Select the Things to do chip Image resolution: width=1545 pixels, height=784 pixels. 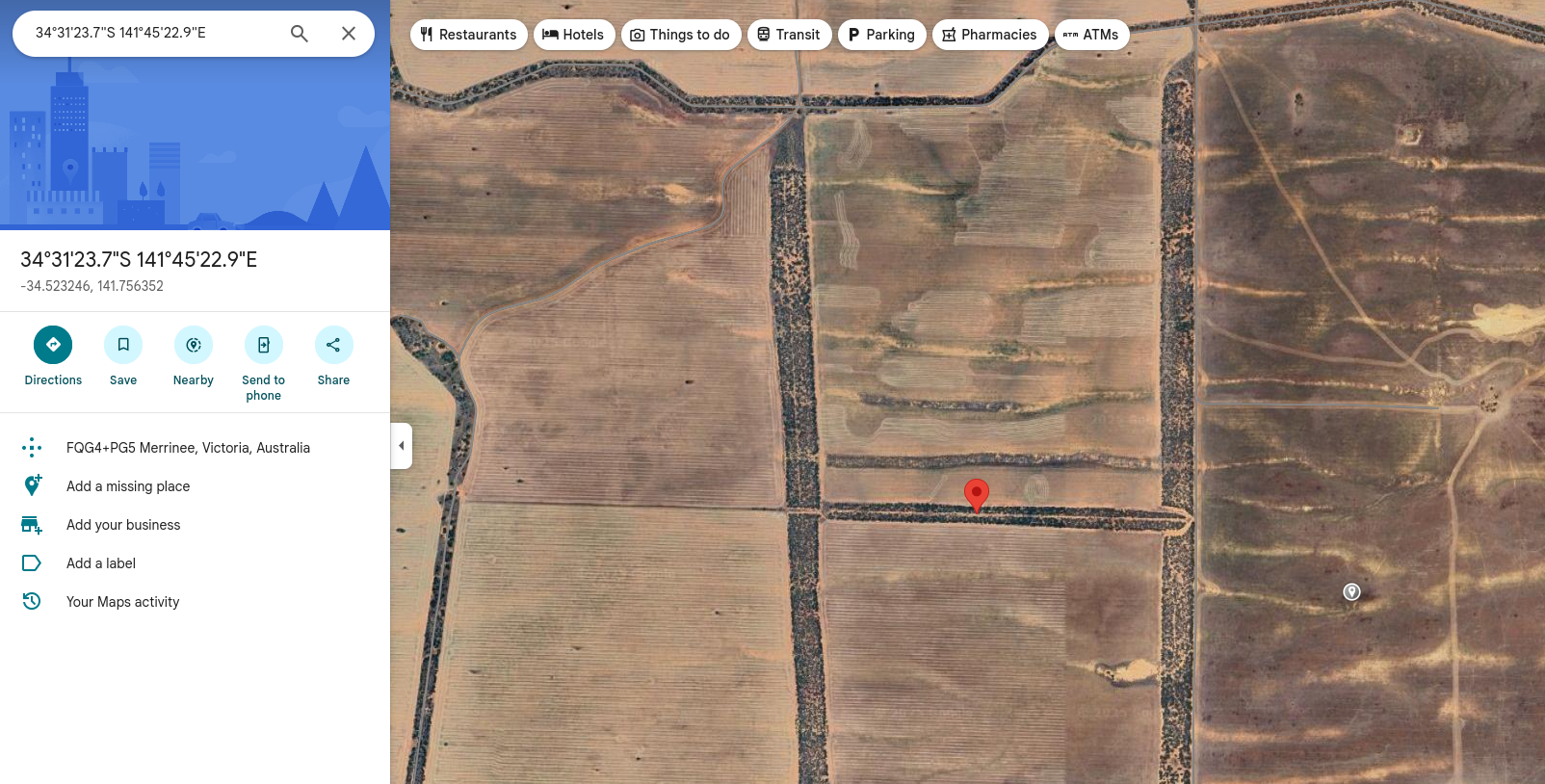(681, 35)
